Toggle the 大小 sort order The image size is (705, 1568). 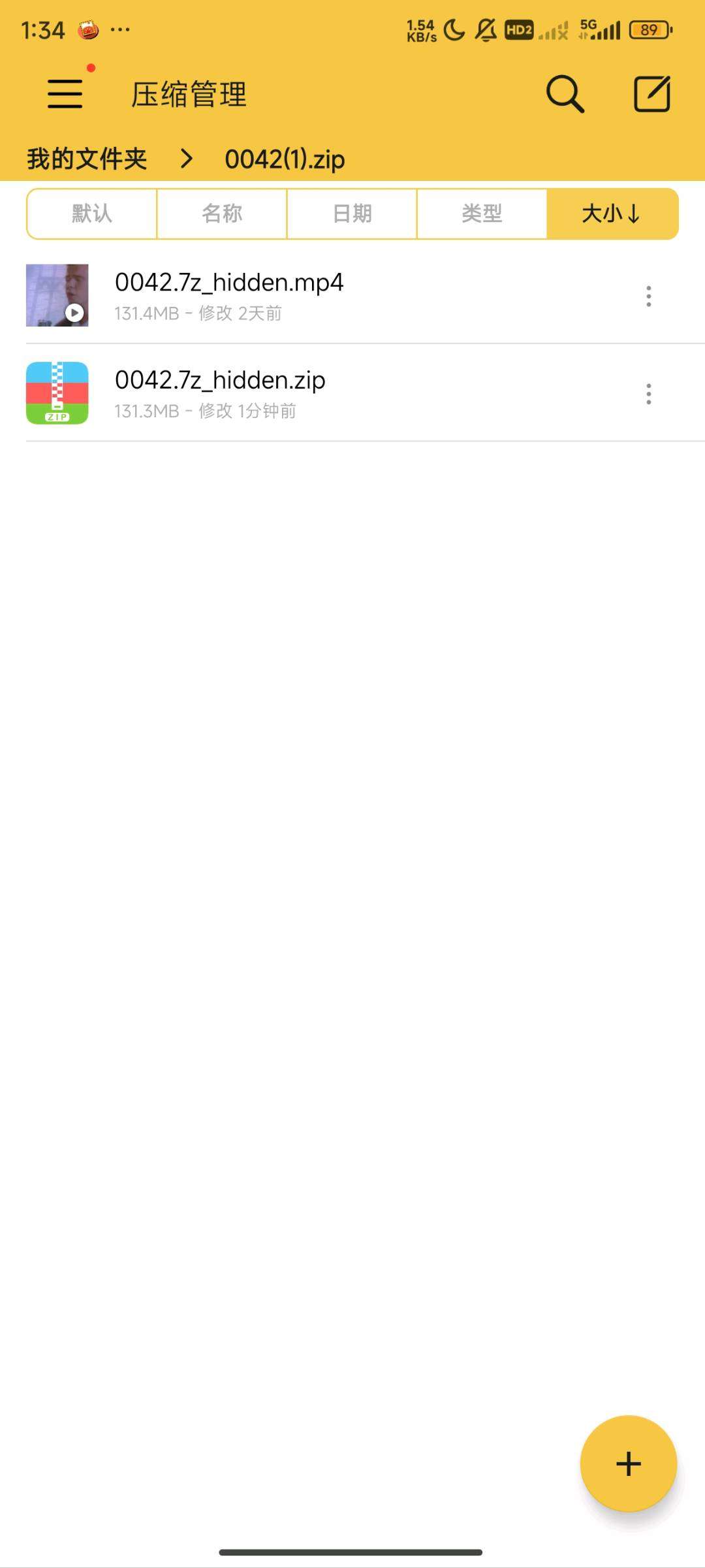[612, 214]
